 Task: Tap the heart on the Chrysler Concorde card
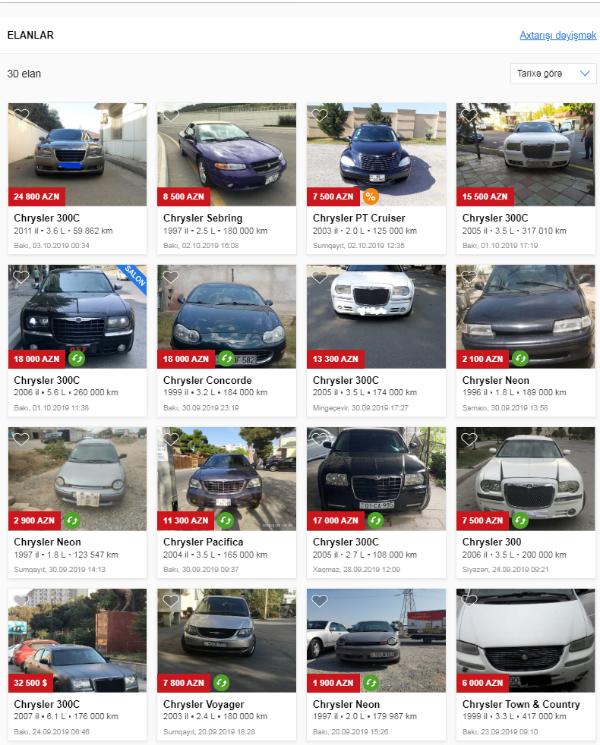171,278
